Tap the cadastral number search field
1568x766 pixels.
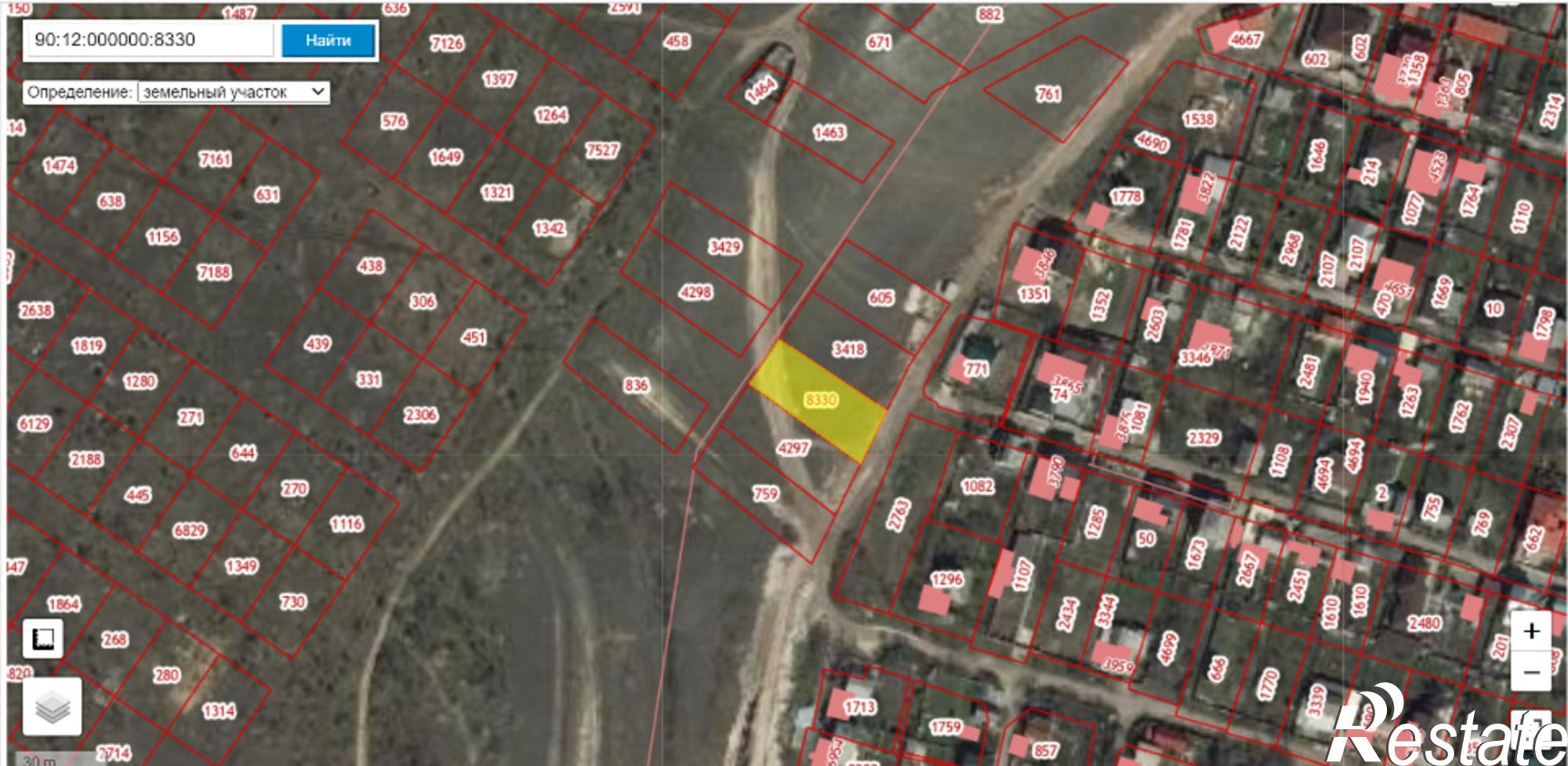click(151, 40)
